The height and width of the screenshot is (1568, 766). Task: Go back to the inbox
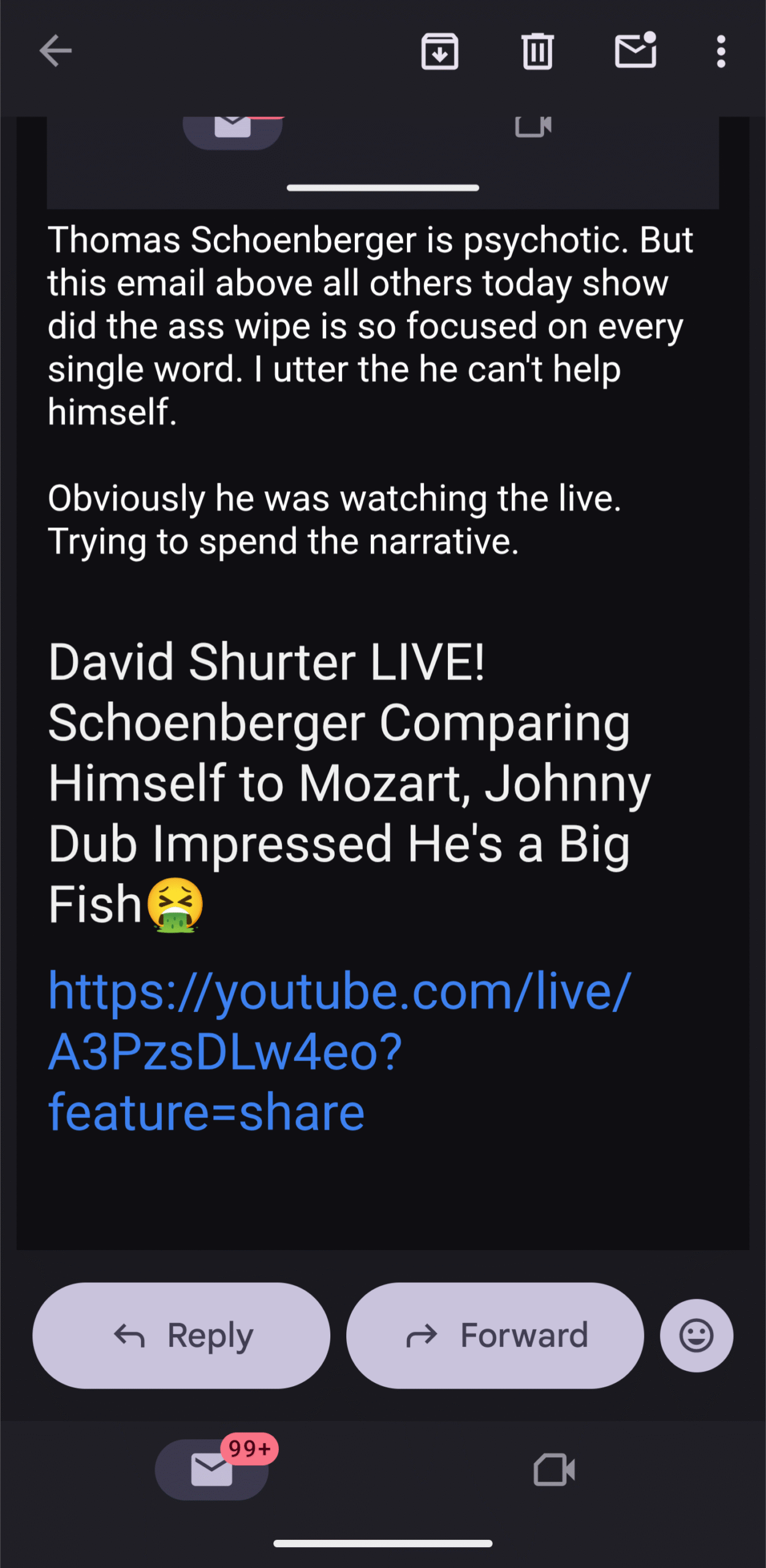(56, 51)
